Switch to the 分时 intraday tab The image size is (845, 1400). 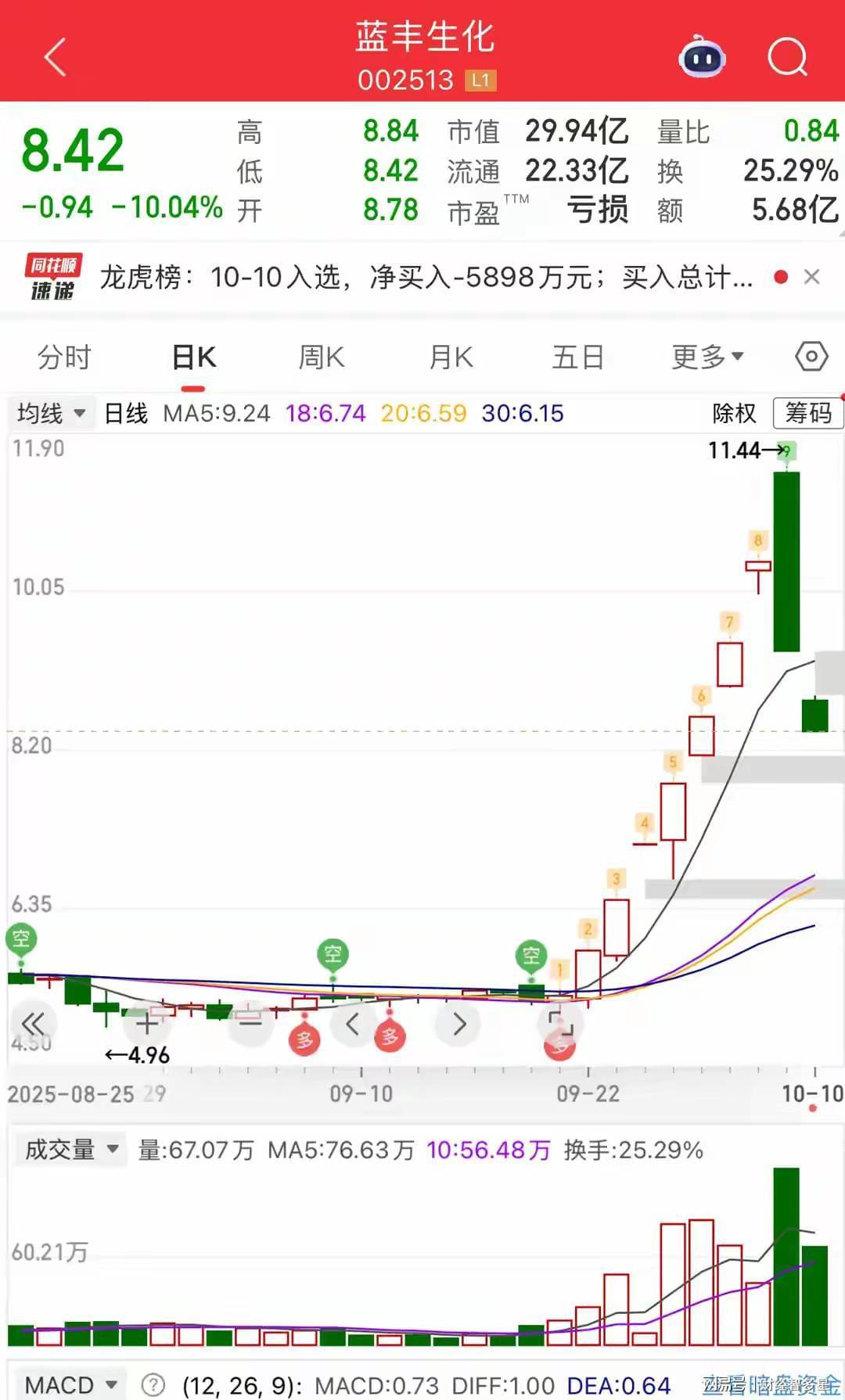(x=63, y=356)
